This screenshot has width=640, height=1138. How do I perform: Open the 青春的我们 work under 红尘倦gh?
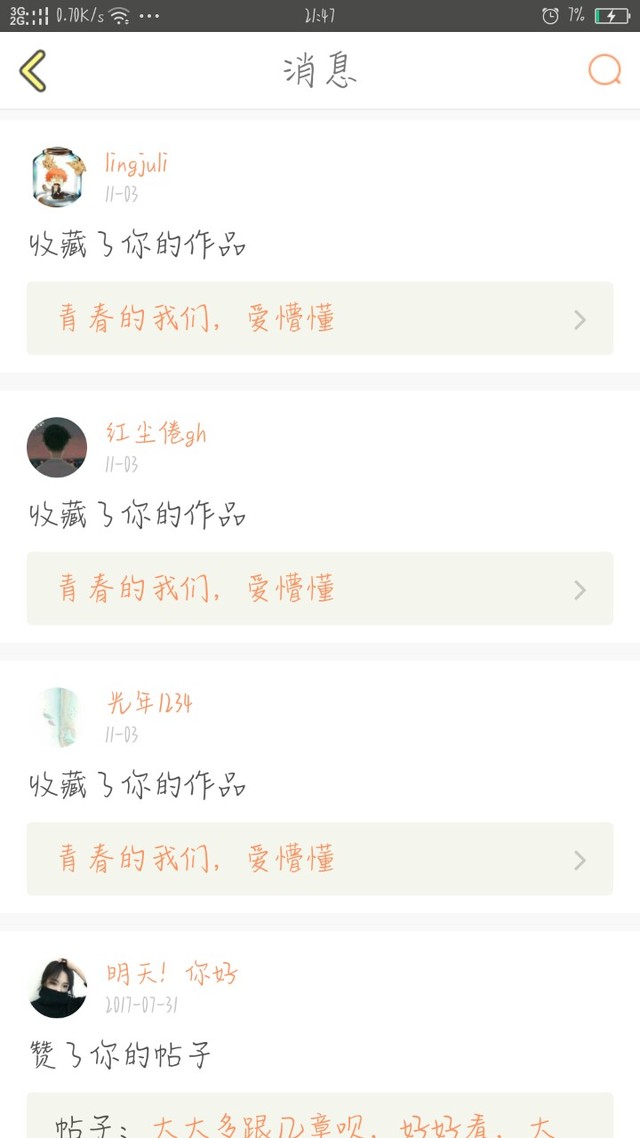pyautogui.click(x=319, y=589)
